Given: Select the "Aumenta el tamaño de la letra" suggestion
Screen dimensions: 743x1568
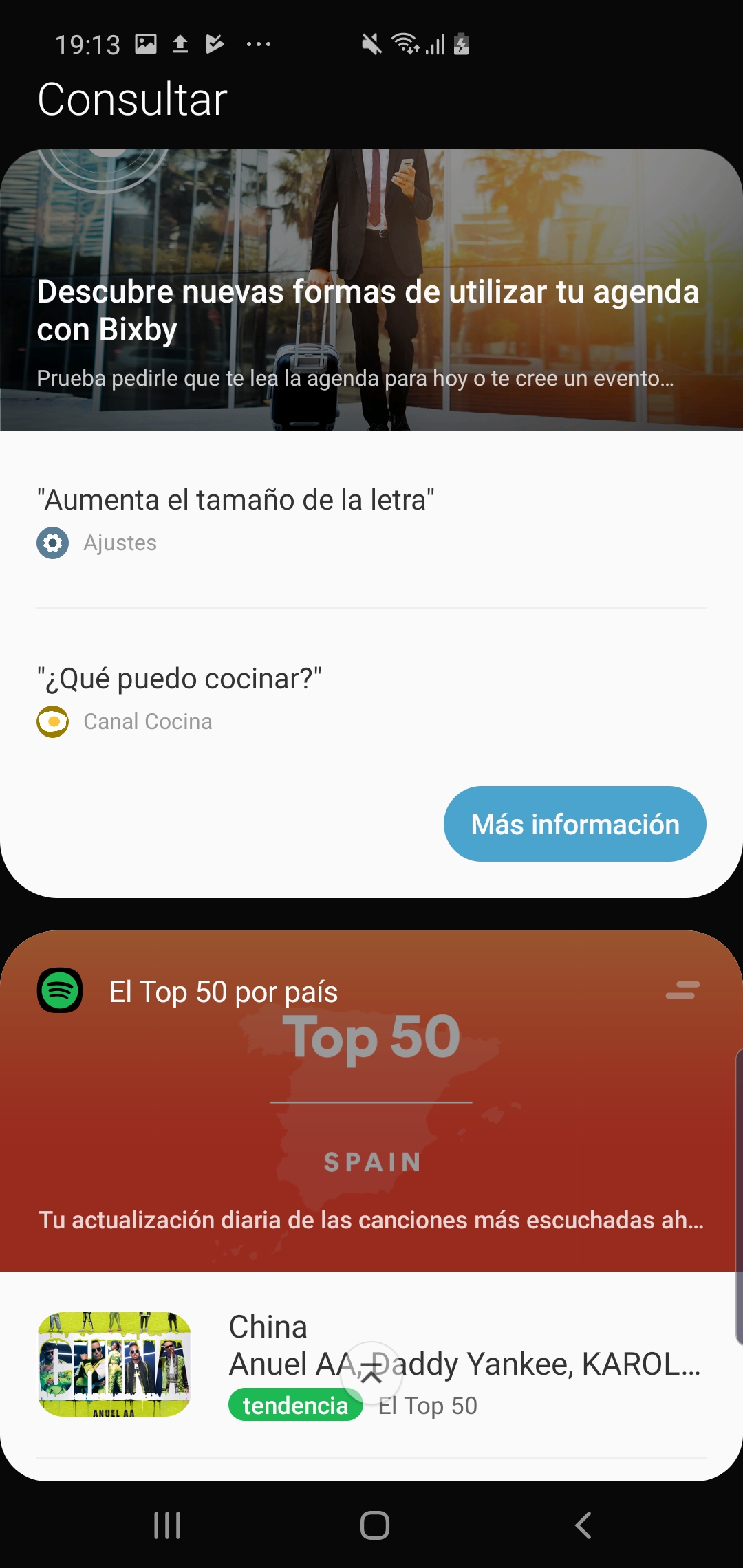Looking at the screenshot, I should click(x=371, y=520).
